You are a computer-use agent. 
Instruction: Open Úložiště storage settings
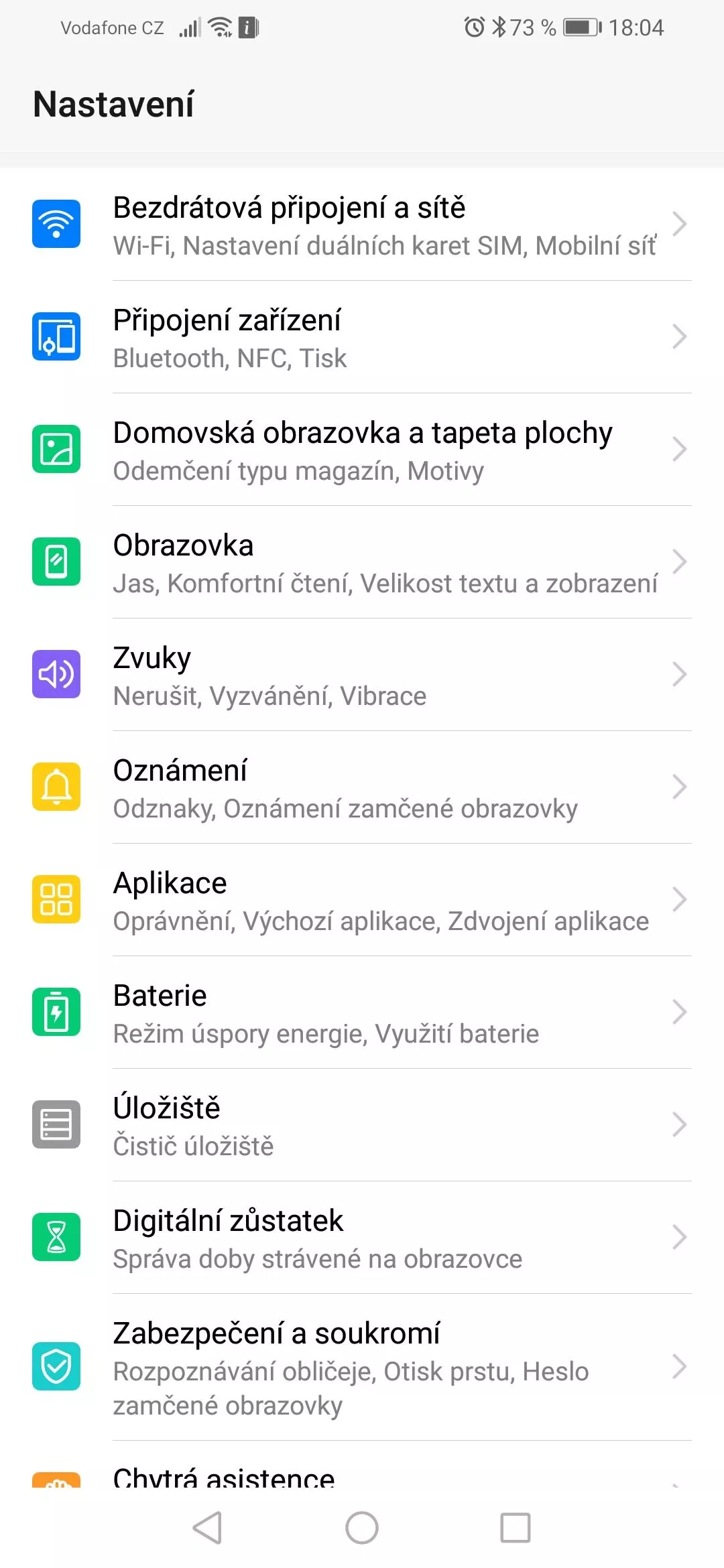[362, 1125]
